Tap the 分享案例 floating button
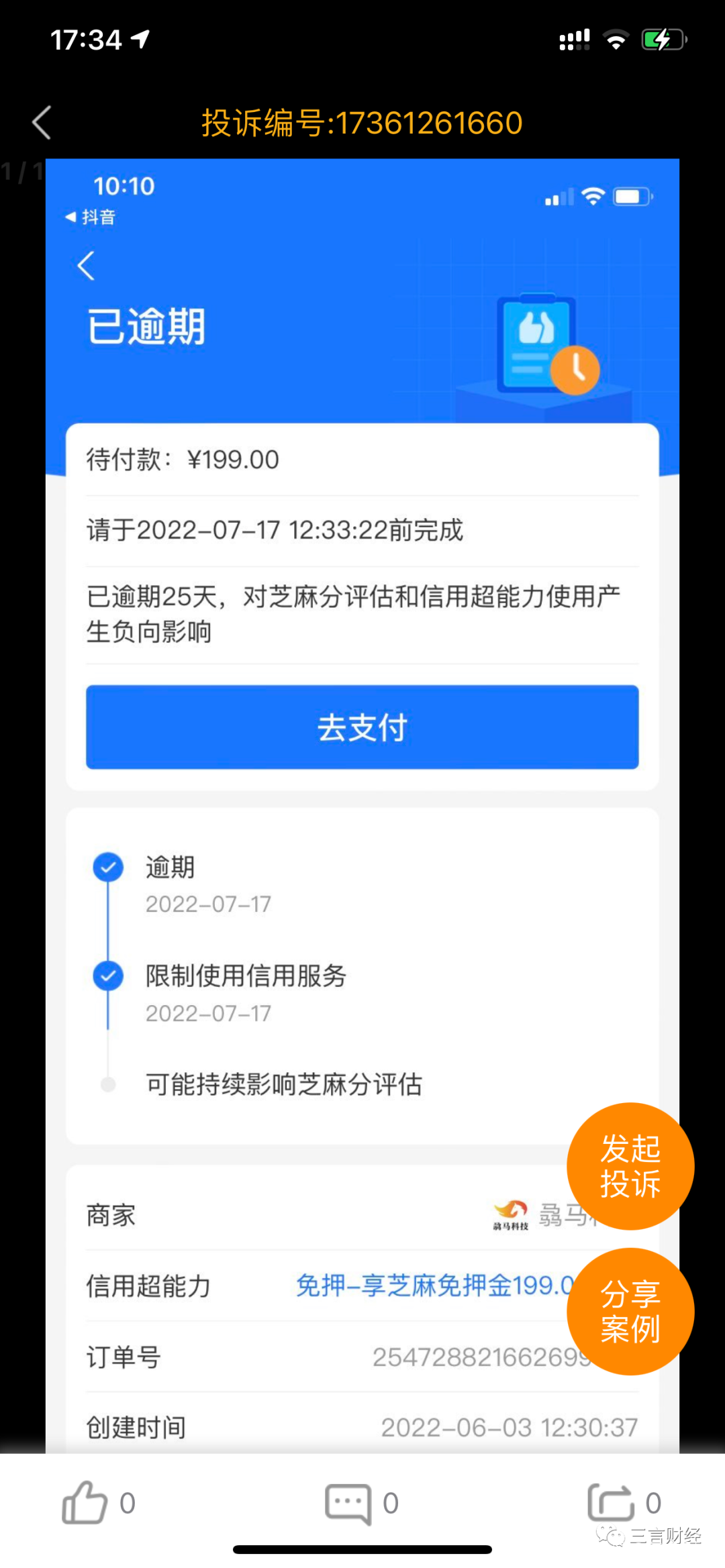725x1568 pixels. click(x=630, y=1311)
